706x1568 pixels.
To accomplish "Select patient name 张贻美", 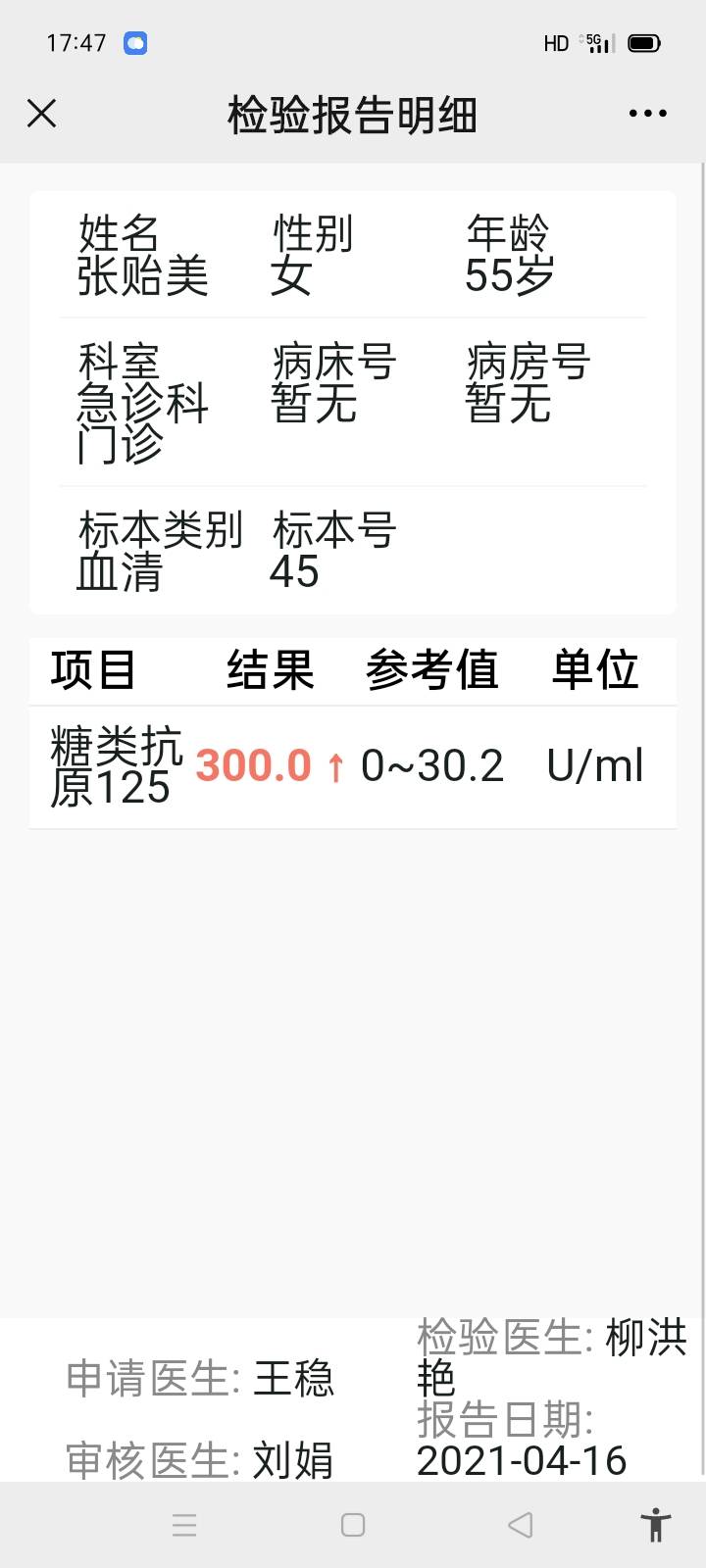I will coord(142,277).
